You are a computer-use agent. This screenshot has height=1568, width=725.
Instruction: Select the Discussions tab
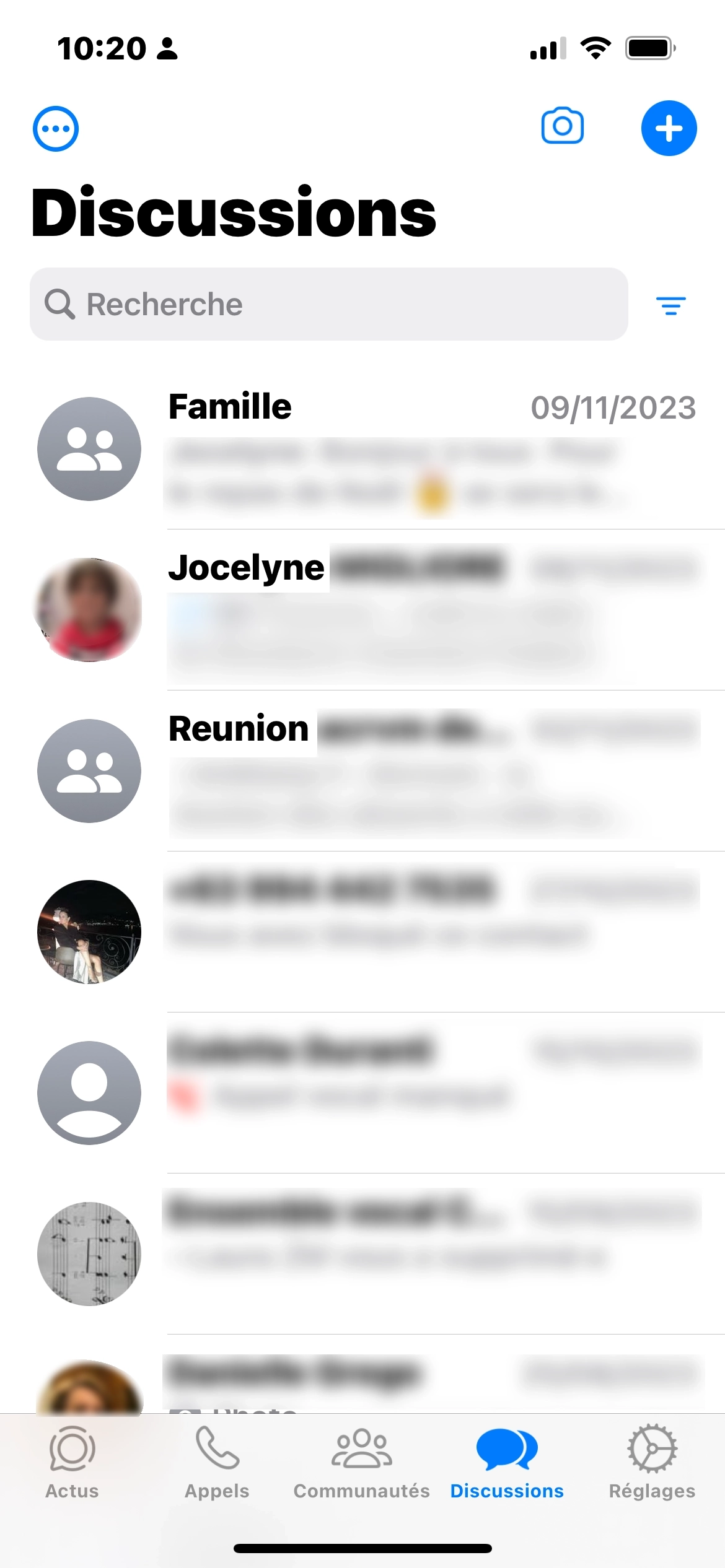[507, 1462]
